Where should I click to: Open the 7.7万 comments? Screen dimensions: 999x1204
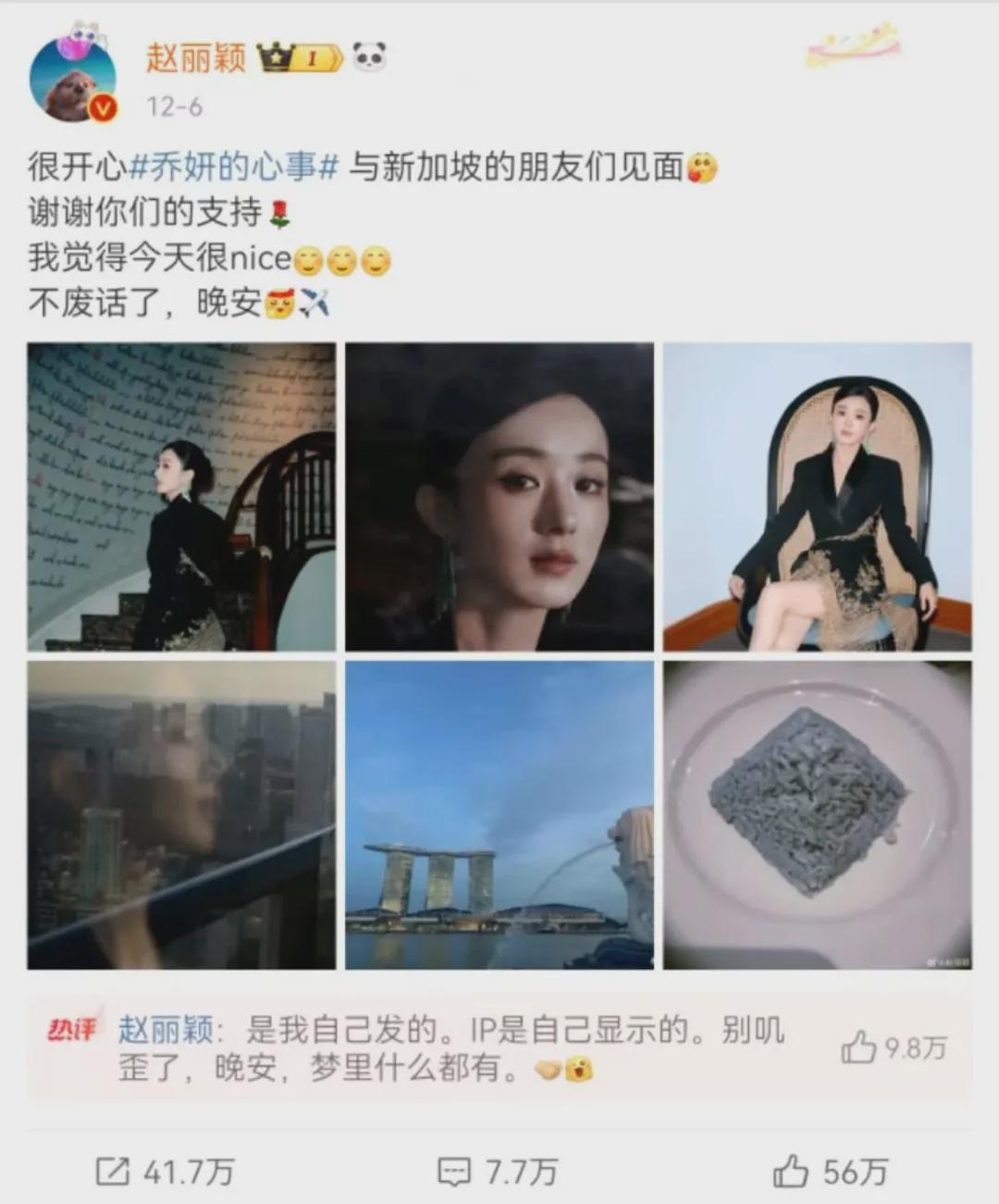pos(498,1172)
